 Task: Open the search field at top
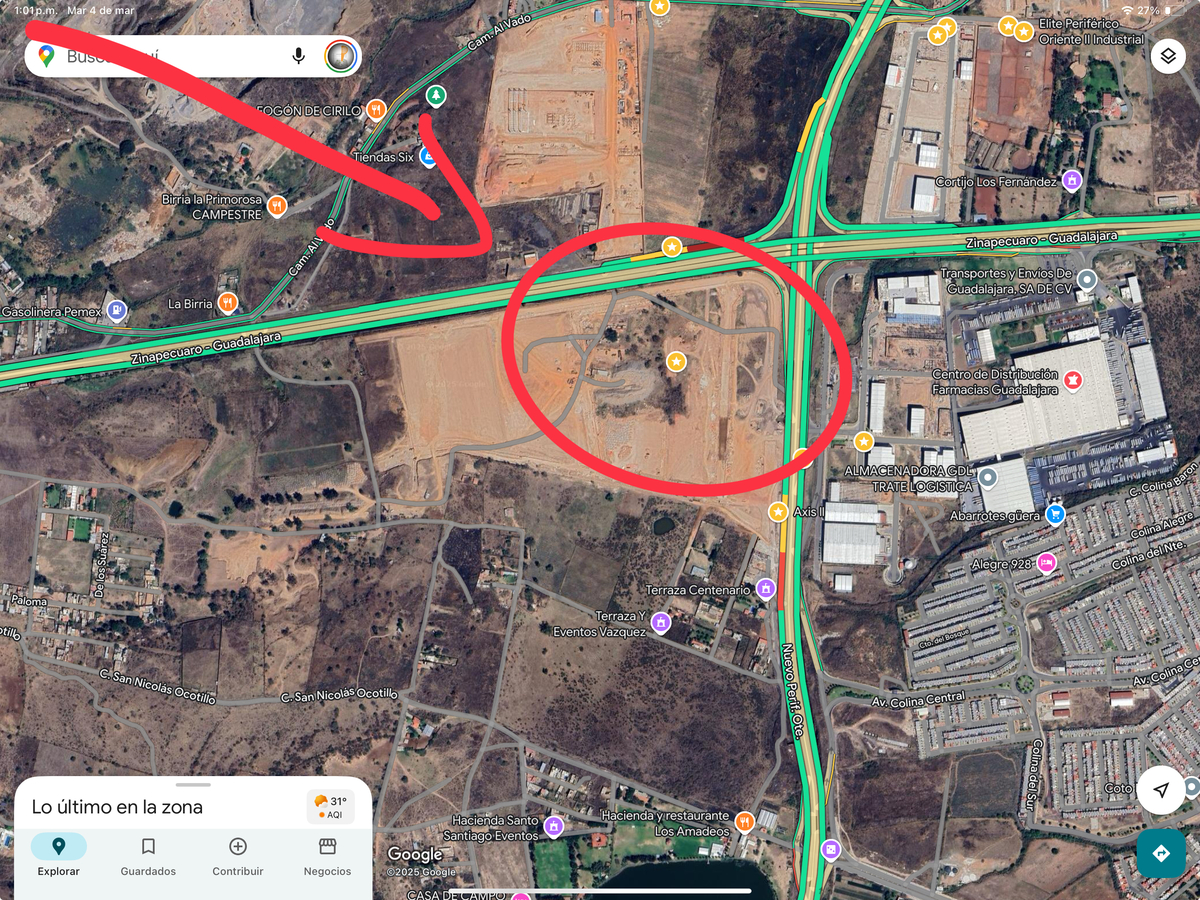170,56
